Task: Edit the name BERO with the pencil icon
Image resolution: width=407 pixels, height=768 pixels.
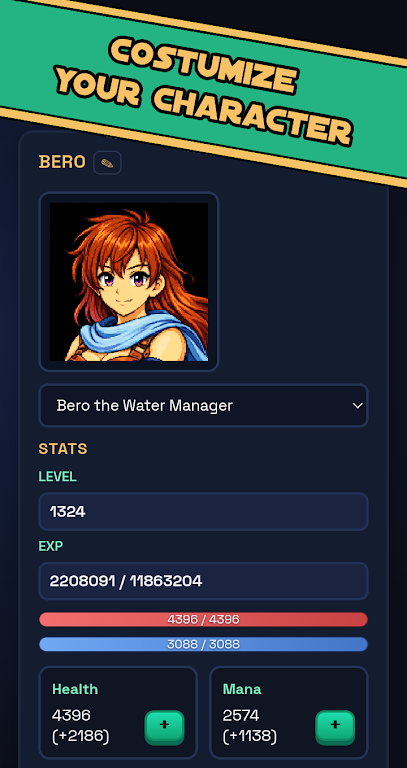Action: (x=107, y=163)
